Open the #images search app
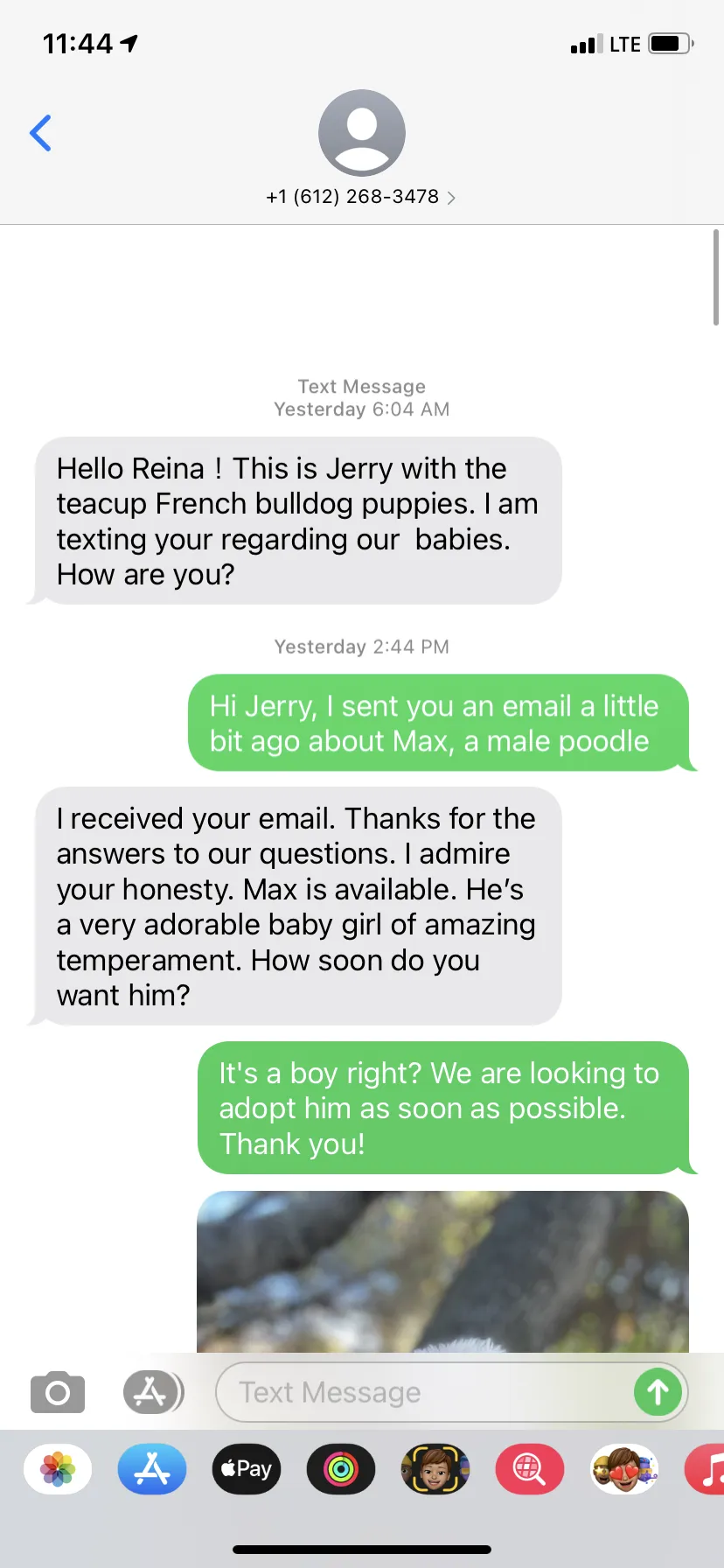Image resolution: width=724 pixels, height=1568 pixels. (x=530, y=1469)
